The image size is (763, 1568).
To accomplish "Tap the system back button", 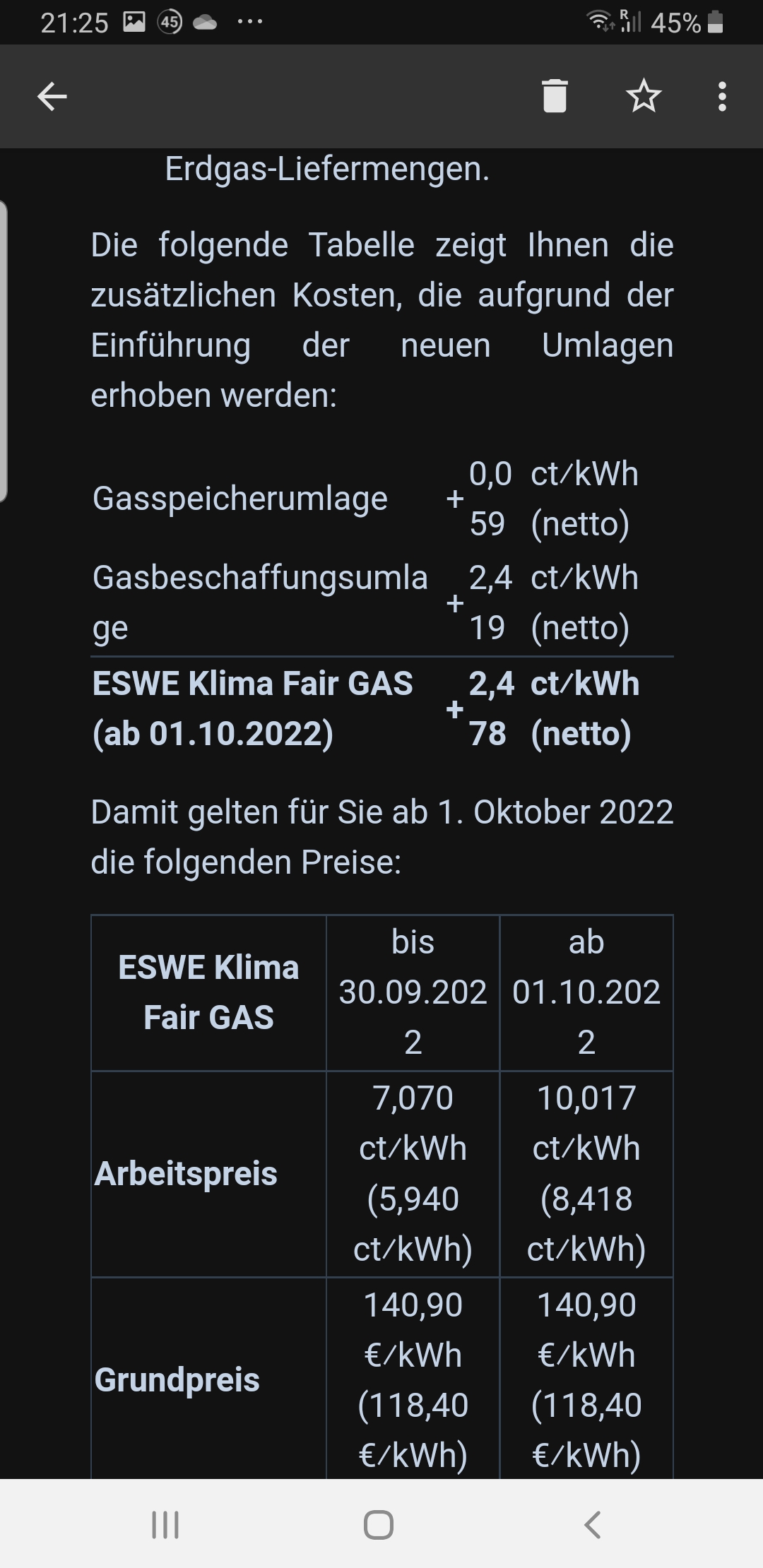I will tap(593, 1524).
